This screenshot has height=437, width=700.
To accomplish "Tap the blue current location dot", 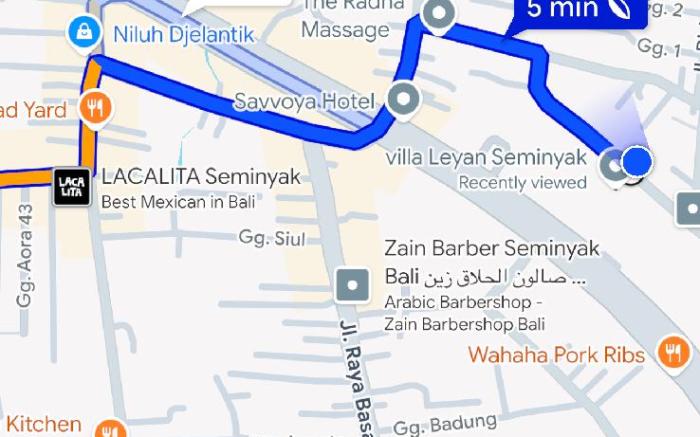I will 637,160.
